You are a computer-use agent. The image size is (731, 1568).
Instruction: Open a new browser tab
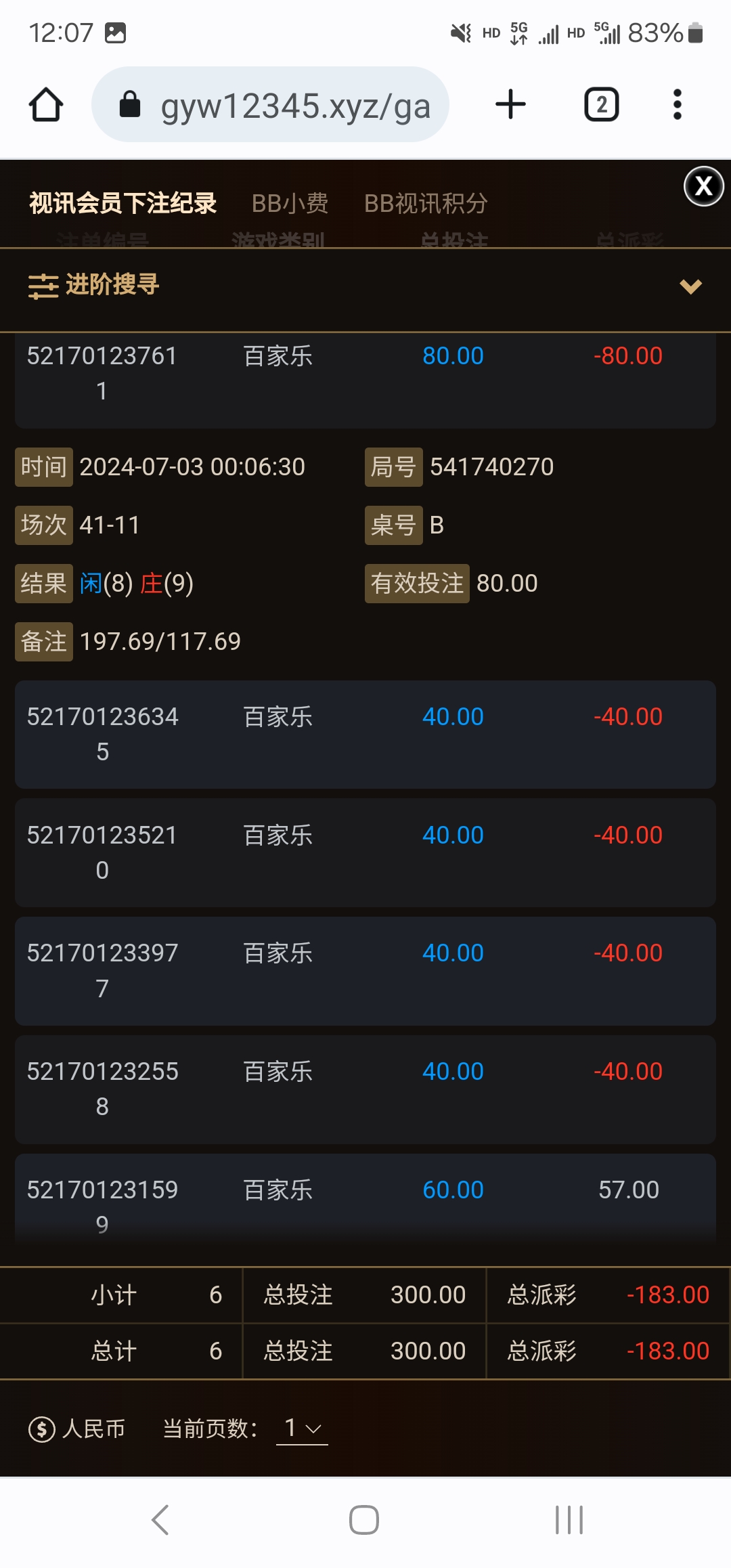(x=510, y=105)
